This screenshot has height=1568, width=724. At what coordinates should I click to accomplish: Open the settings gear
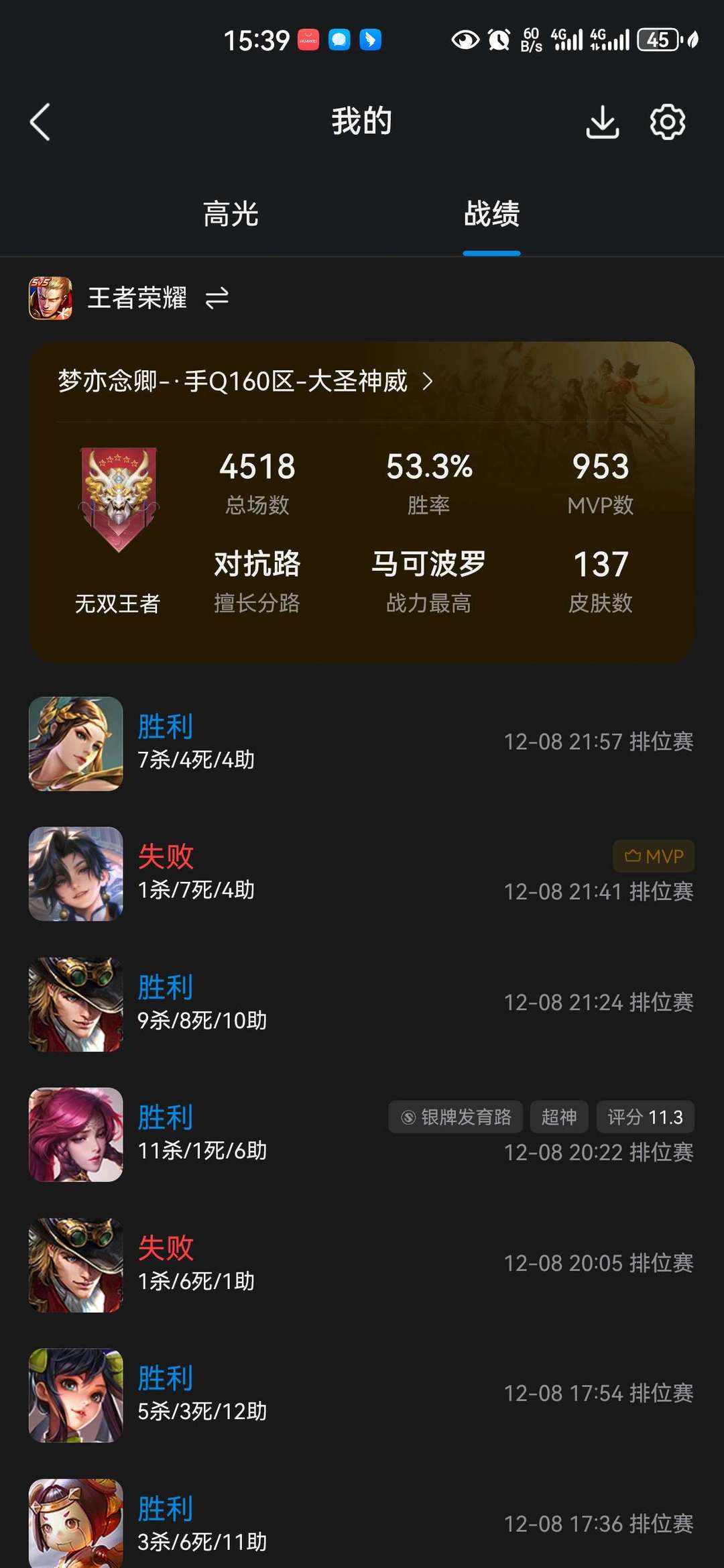coord(668,122)
